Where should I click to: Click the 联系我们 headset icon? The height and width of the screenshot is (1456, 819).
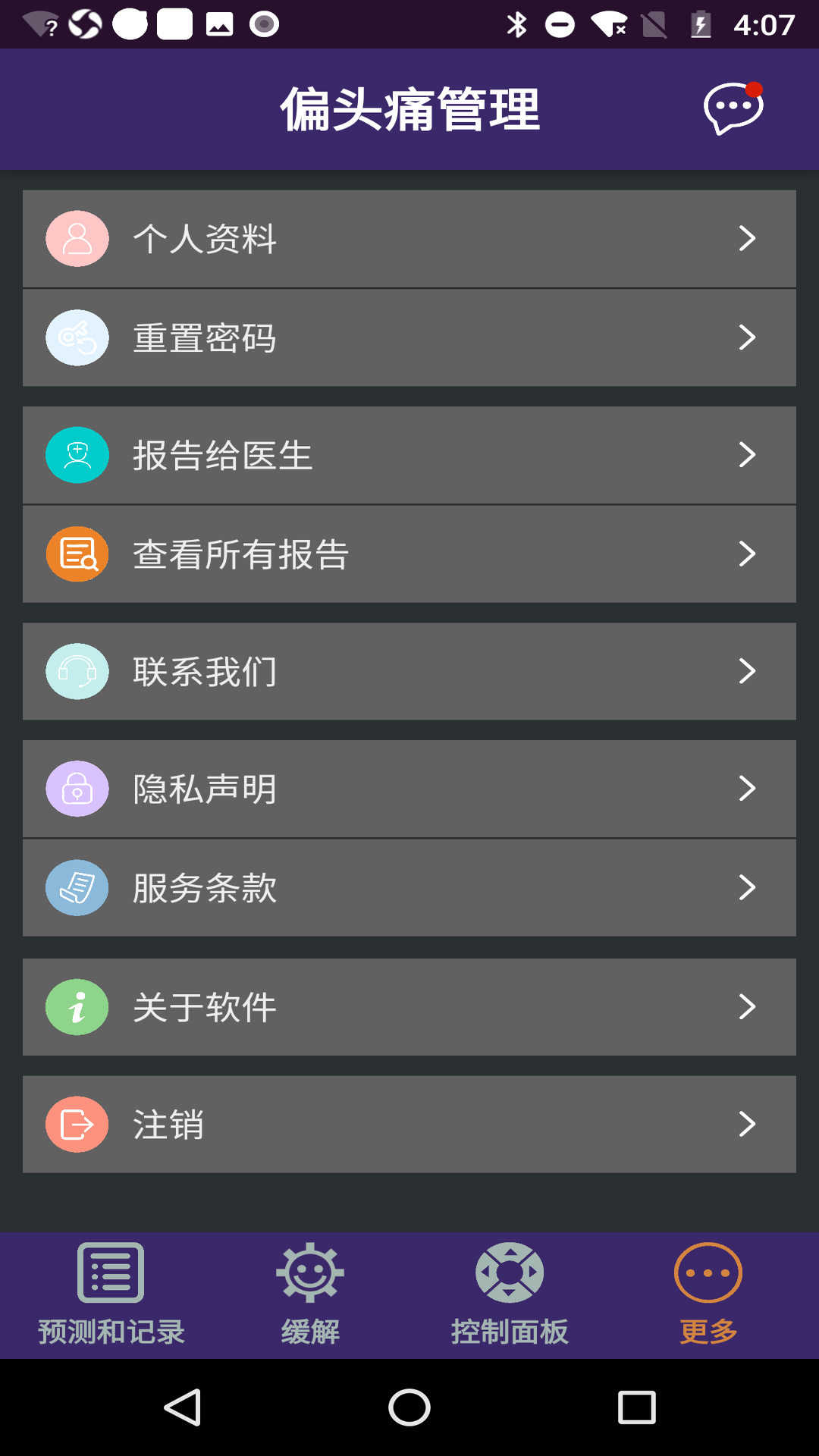pos(77,671)
